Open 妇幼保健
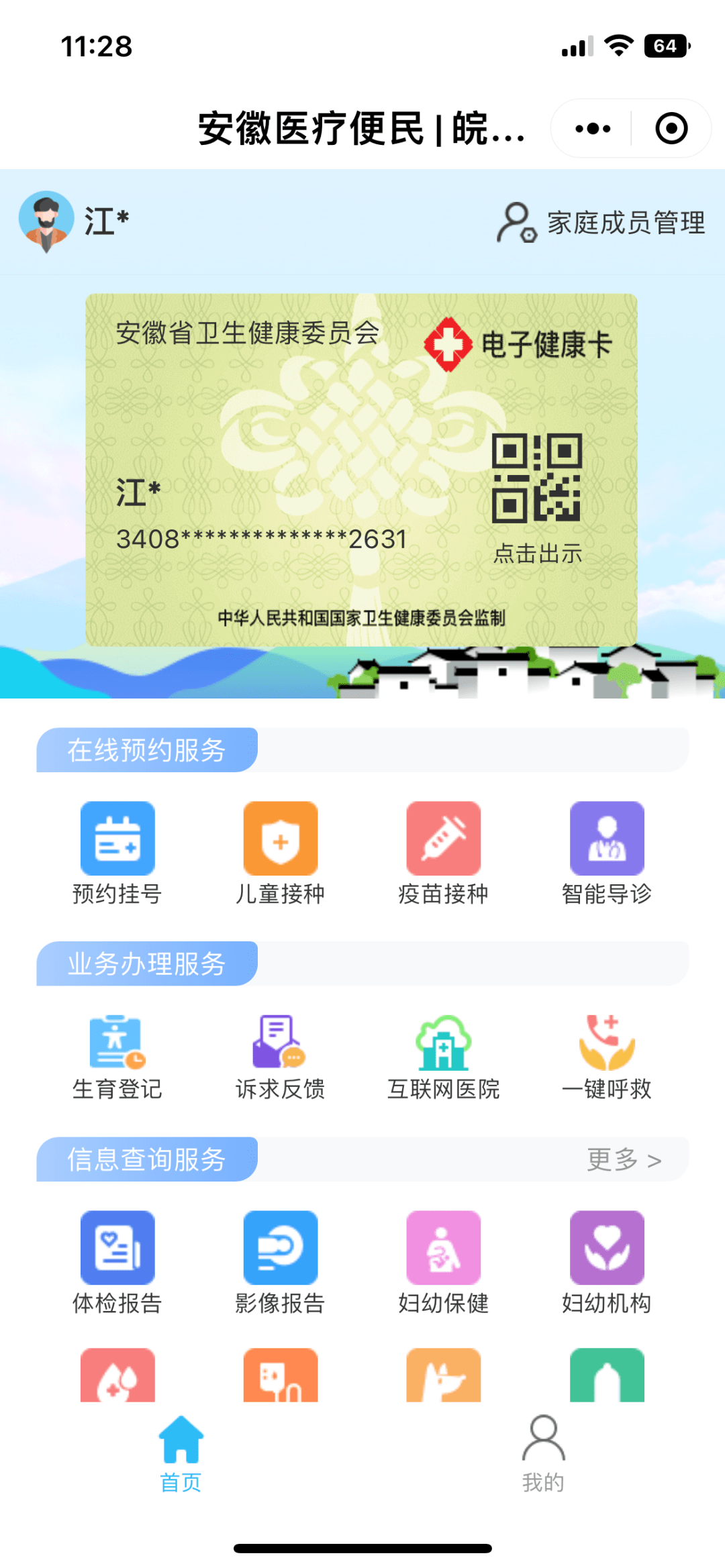Viewport: 725px width, 1568px height. click(444, 1263)
